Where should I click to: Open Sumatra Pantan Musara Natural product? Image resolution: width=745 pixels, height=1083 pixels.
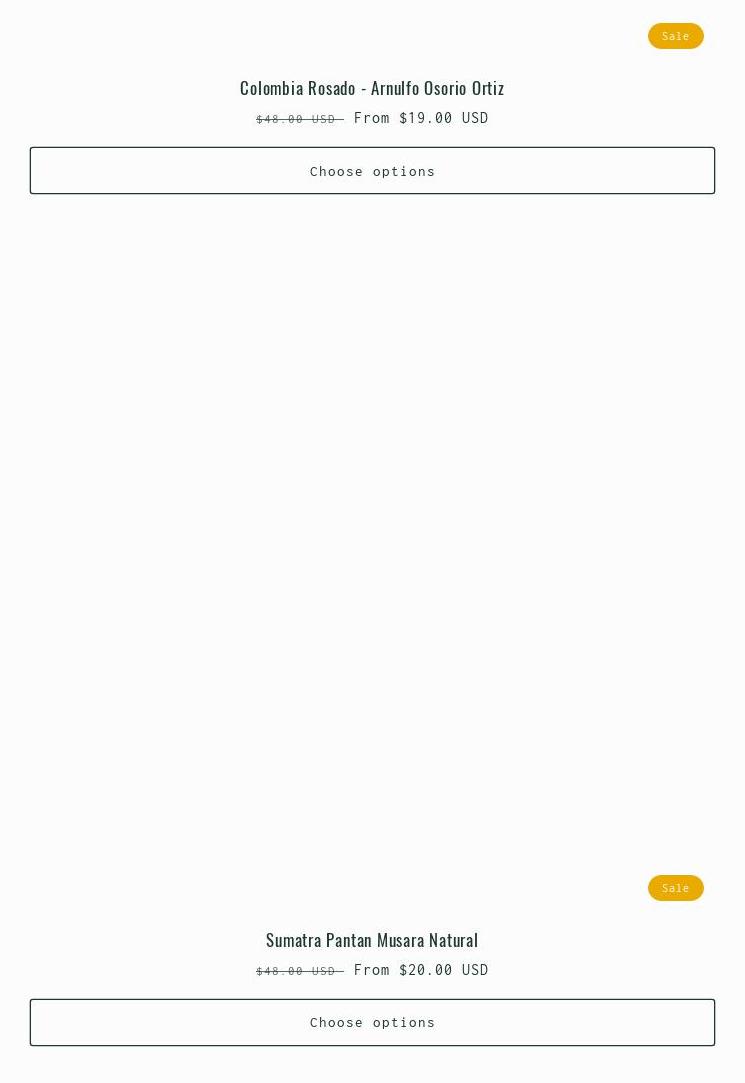click(372, 940)
